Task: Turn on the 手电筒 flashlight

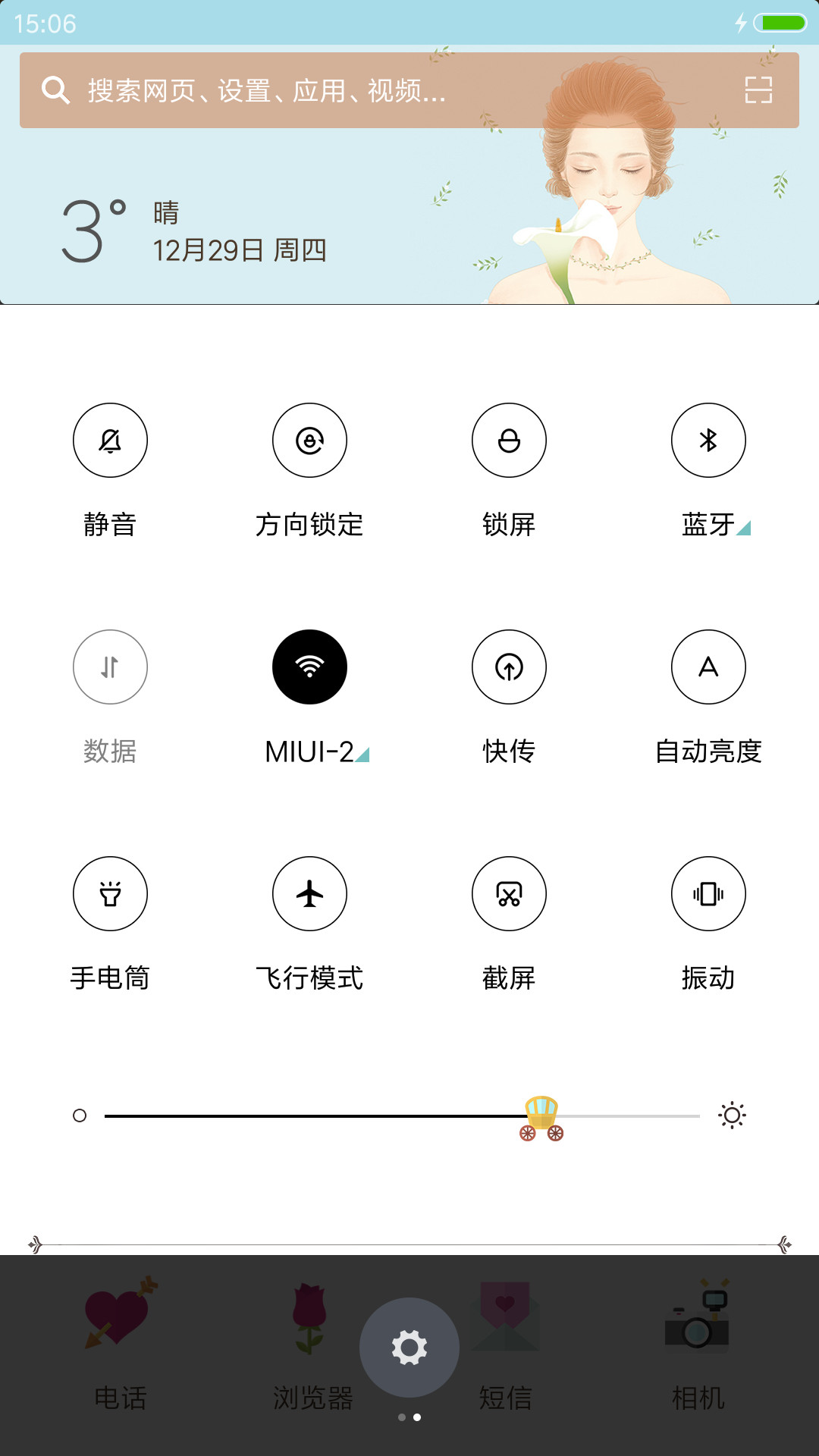Action: (110, 893)
